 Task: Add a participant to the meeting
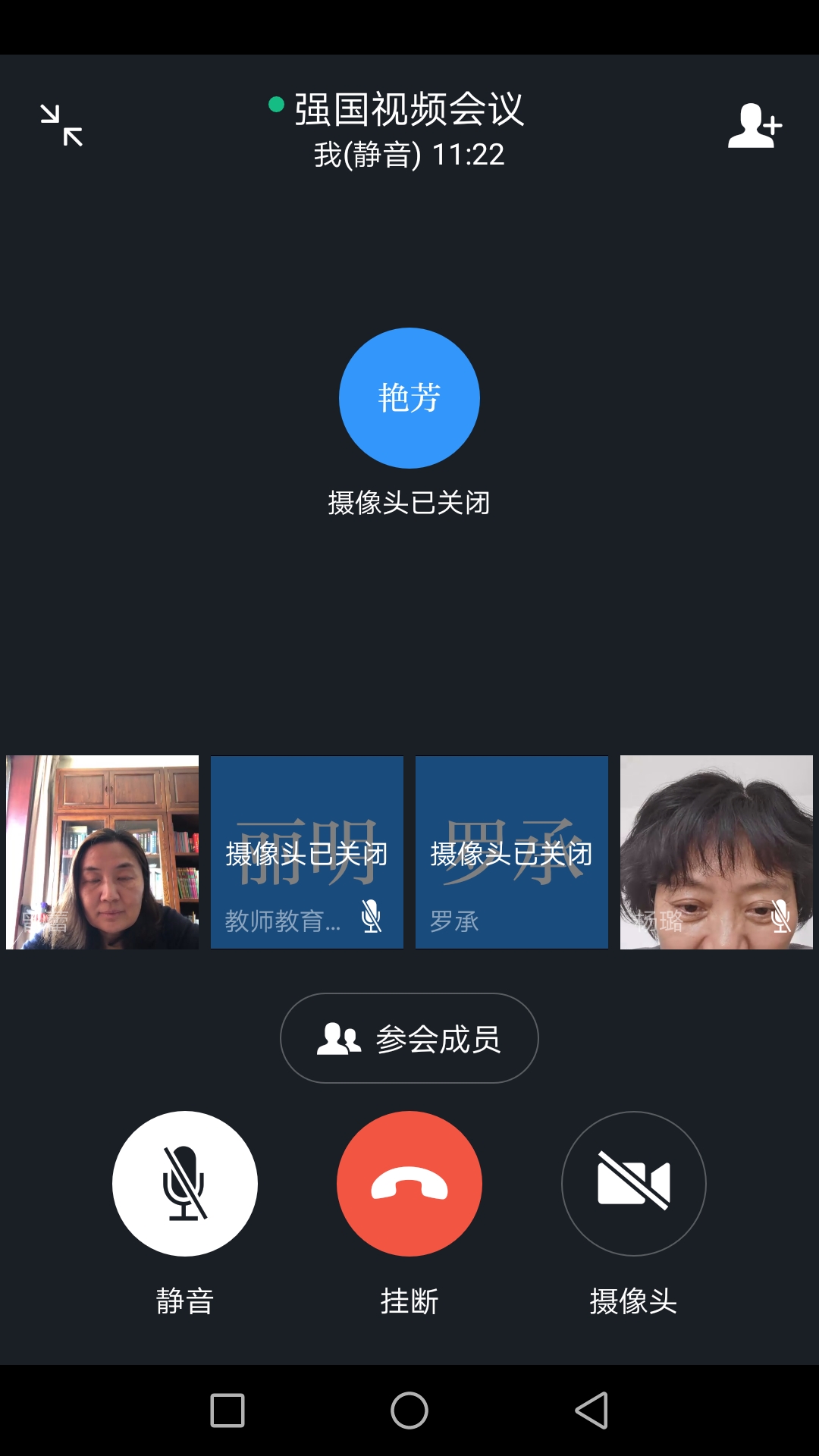pyautogui.click(x=755, y=126)
